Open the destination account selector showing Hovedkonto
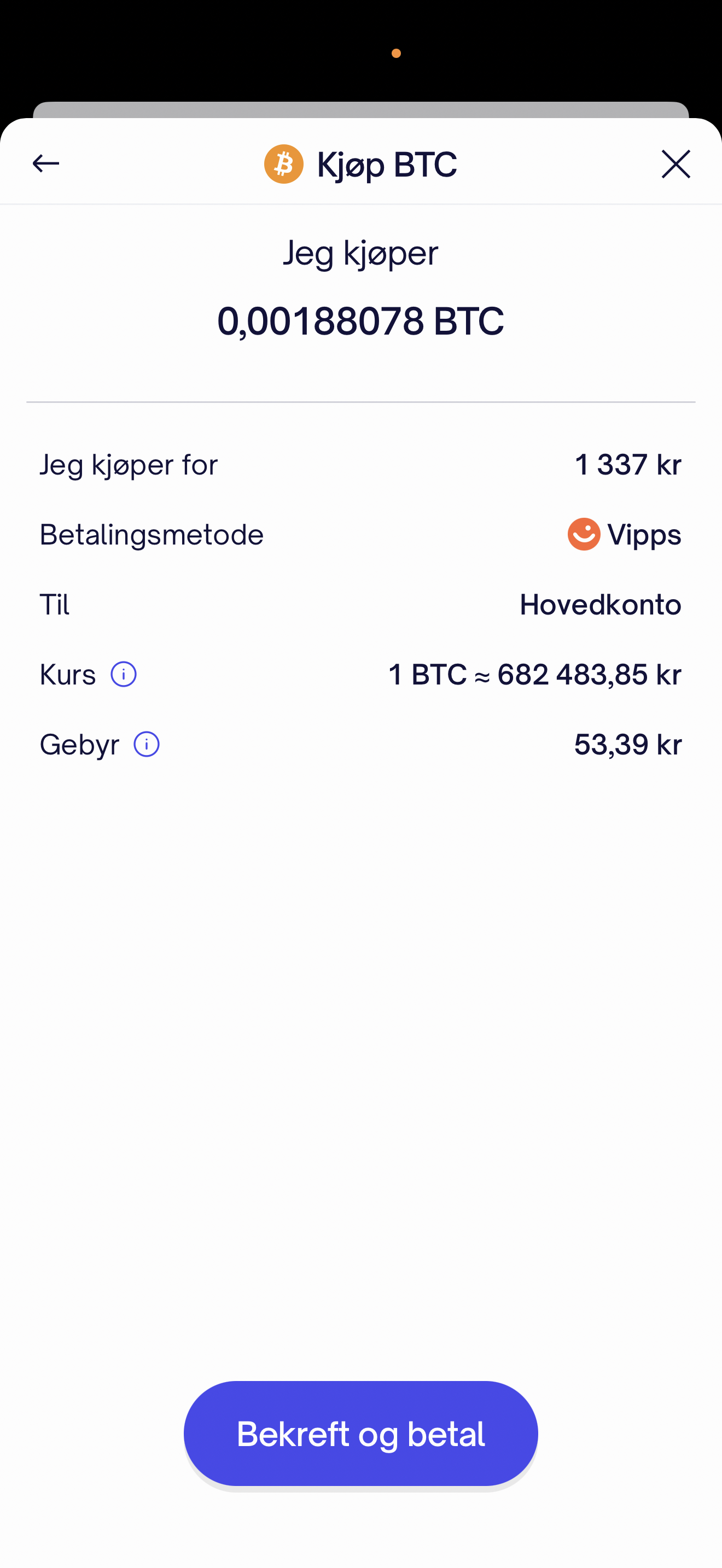 (x=599, y=604)
